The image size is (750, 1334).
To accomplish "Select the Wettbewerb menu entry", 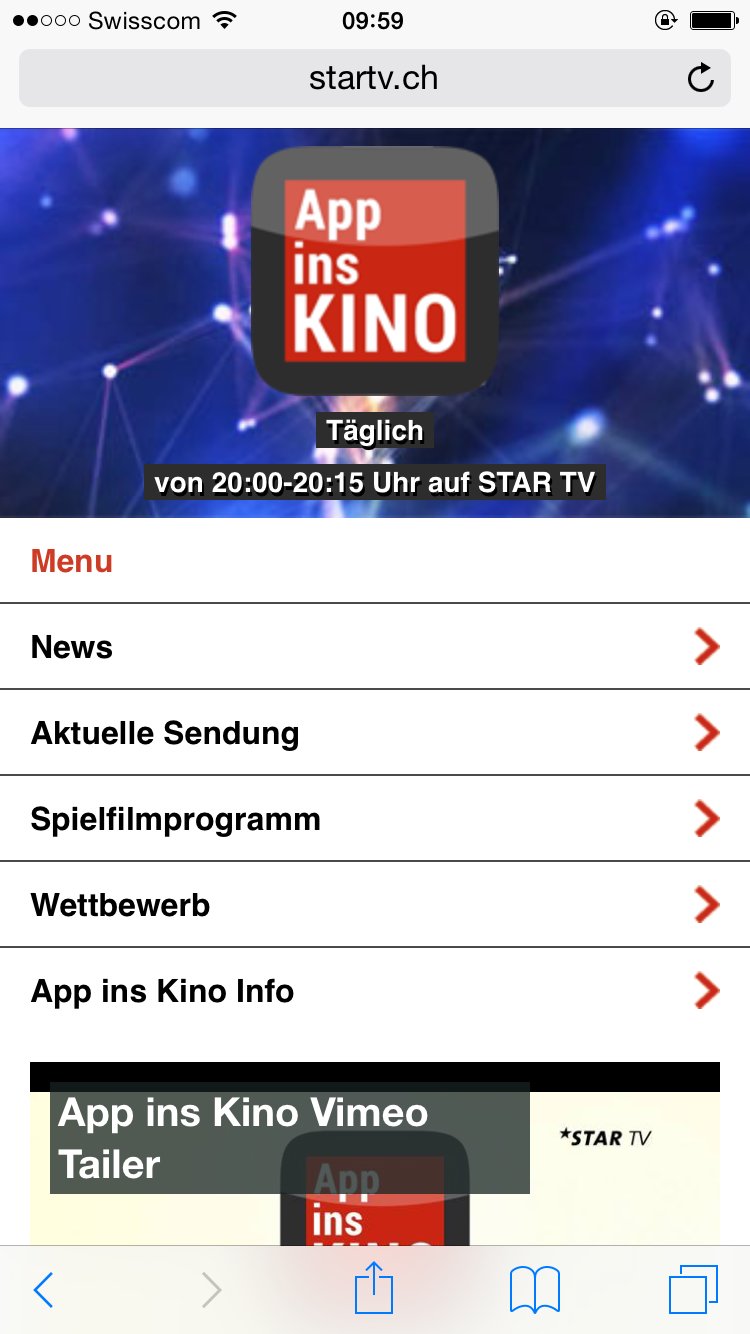I will pos(121,905).
